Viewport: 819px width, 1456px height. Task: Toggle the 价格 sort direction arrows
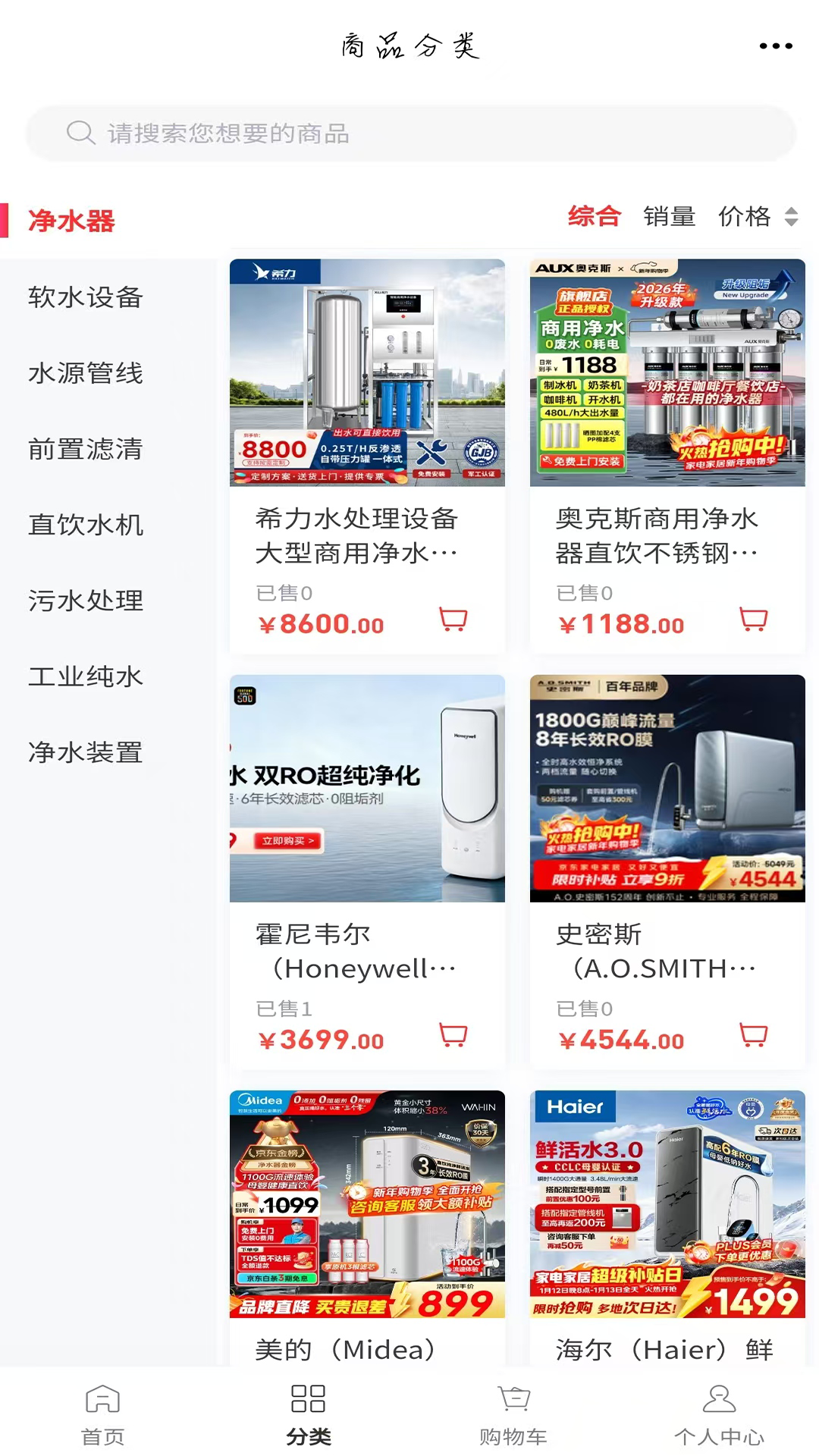coord(791,217)
